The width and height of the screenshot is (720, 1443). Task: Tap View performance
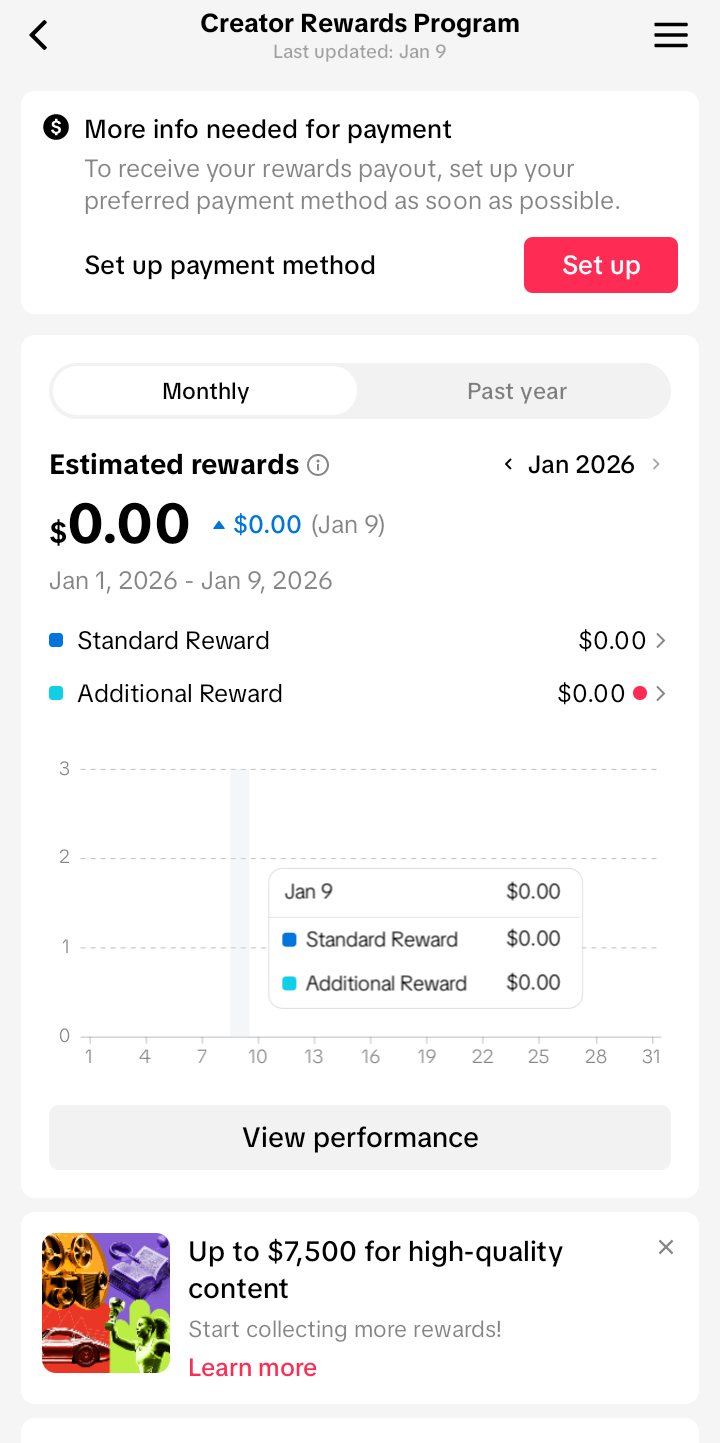(x=360, y=1137)
